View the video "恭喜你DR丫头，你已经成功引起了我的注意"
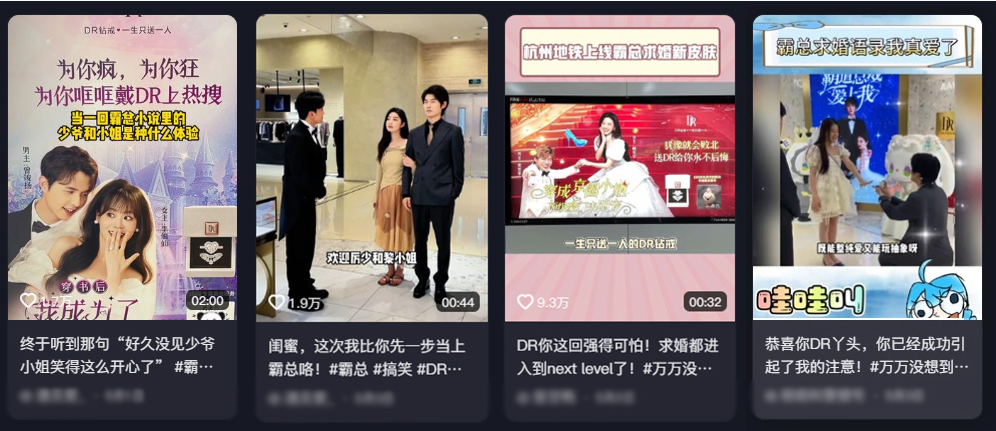 [867, 160]
